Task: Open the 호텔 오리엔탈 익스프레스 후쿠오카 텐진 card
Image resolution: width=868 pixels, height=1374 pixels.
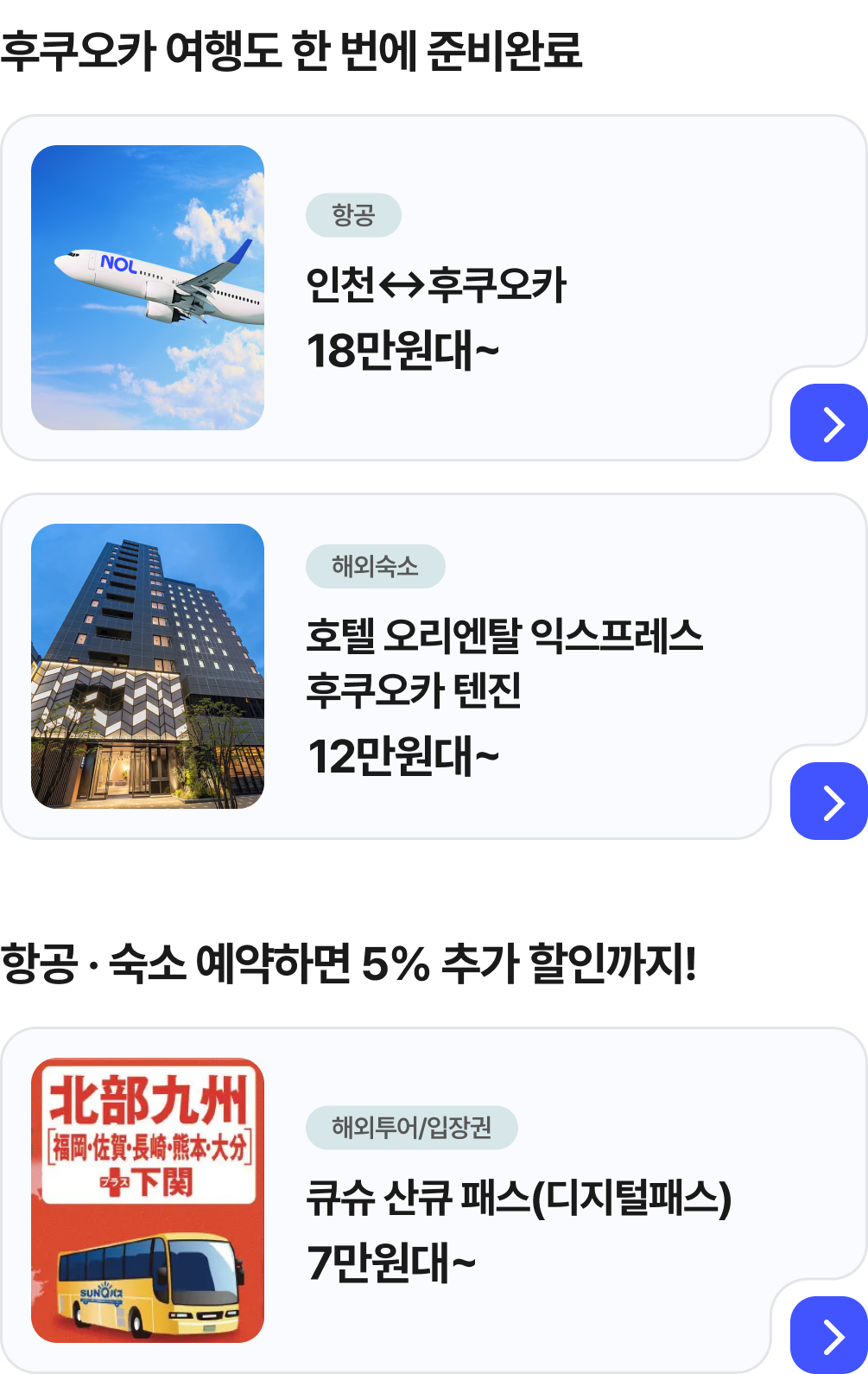Action: click(504, 662)
